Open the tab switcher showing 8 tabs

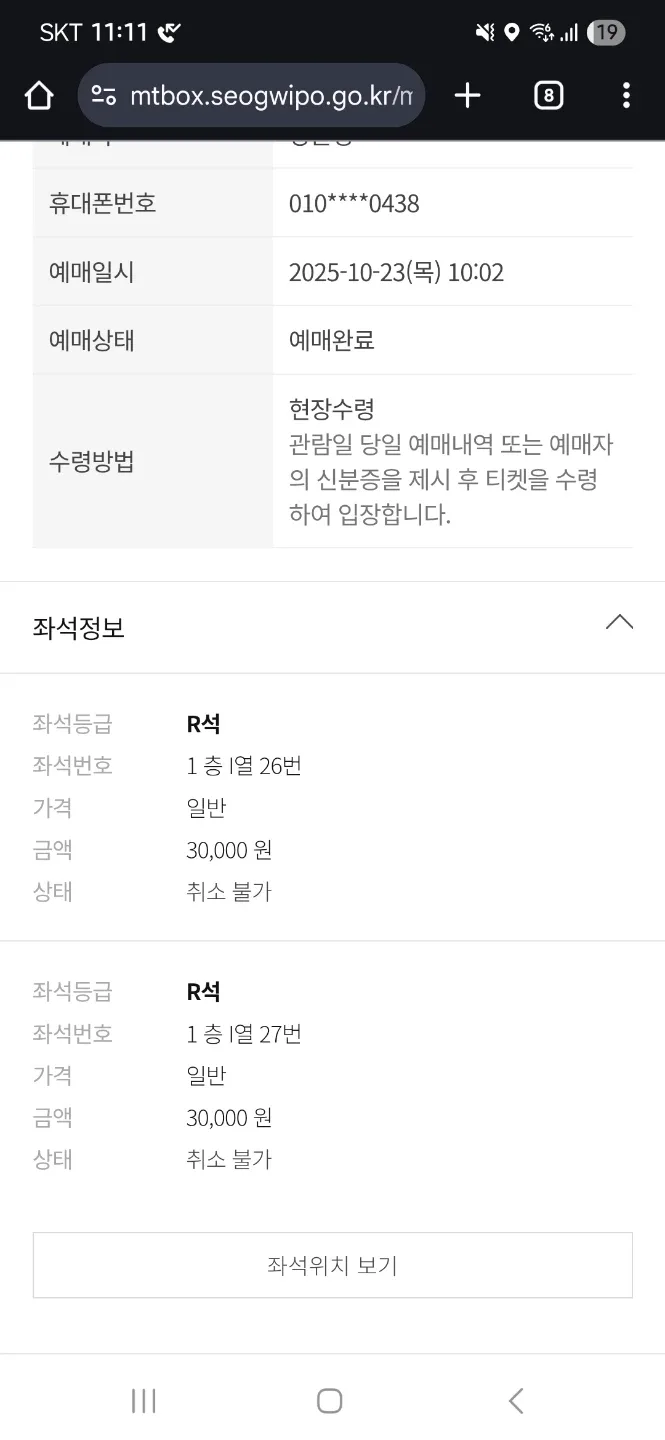[x=548, y=96]
